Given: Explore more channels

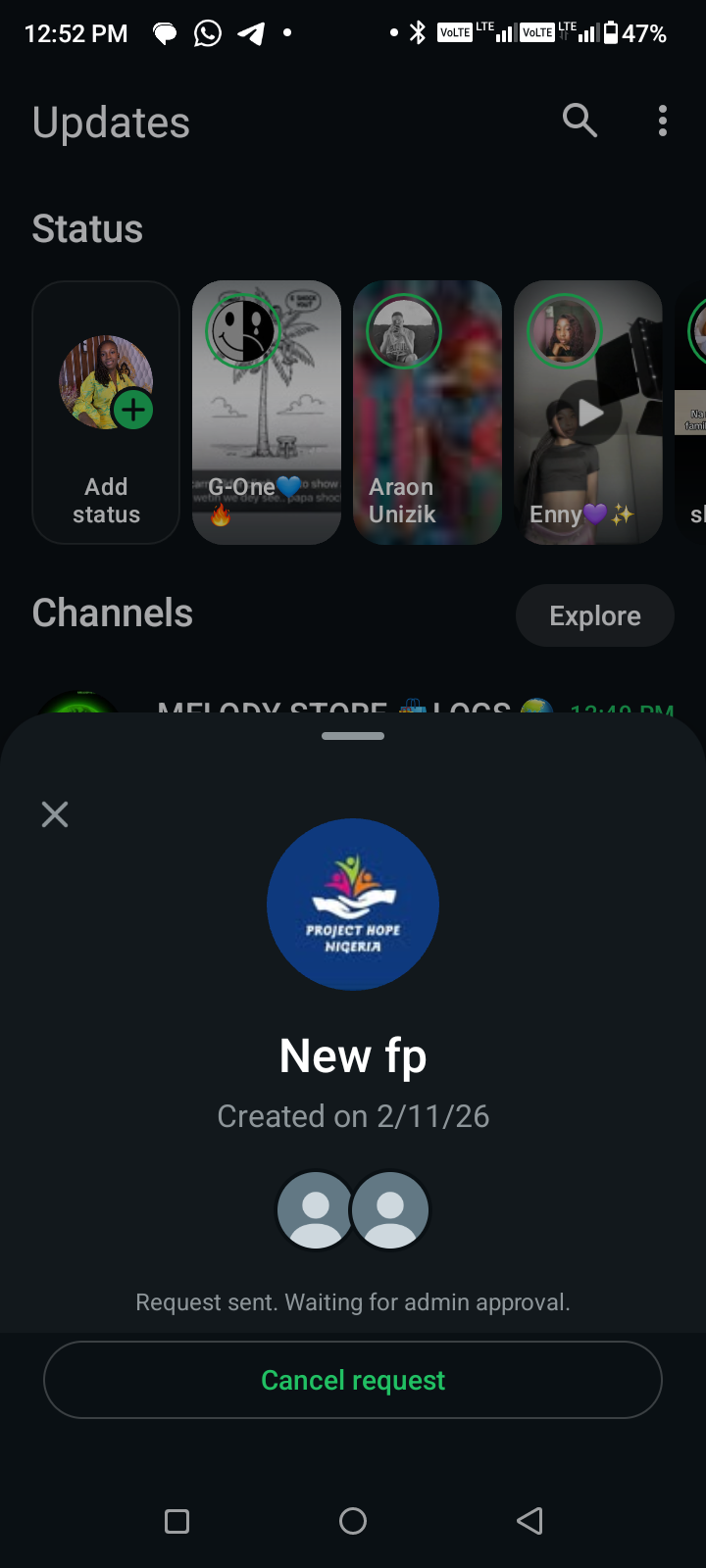Looking at the screenshot, I should (594, 615).
